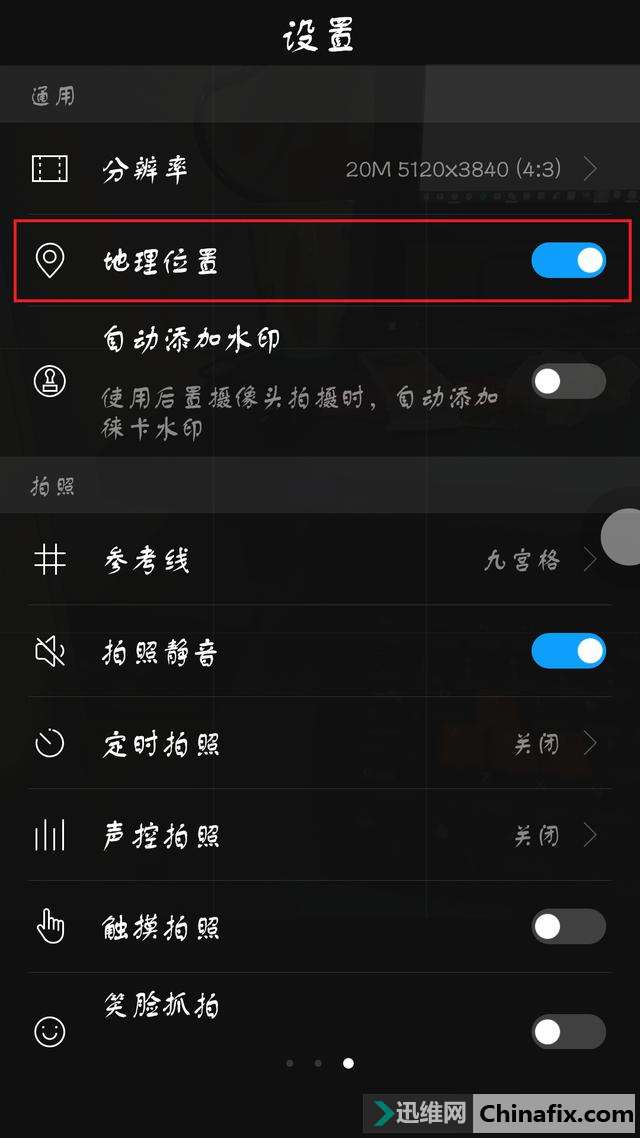Open the 分辨率 resolution setting
Screen dimensions: 640x1138
pos(320,169)
